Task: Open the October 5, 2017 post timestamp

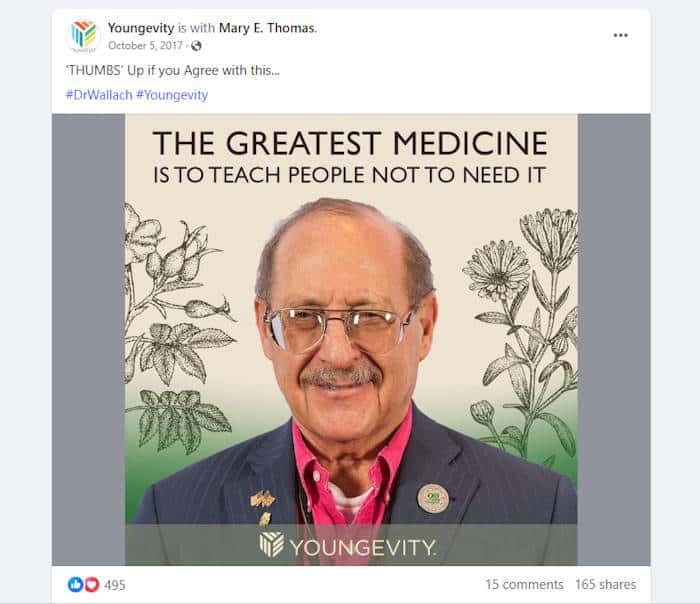Action: (146, 45)
